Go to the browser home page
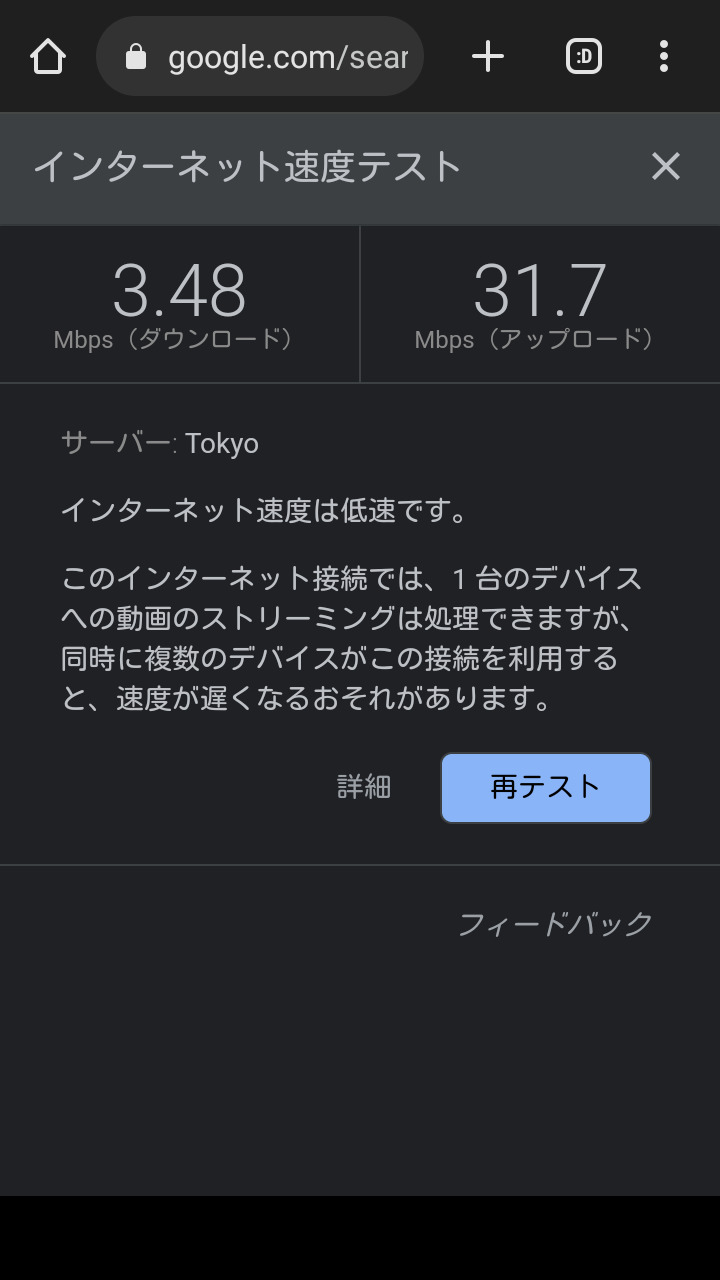The height and width of the screenshot is (1280, 720). click(48, 57)
